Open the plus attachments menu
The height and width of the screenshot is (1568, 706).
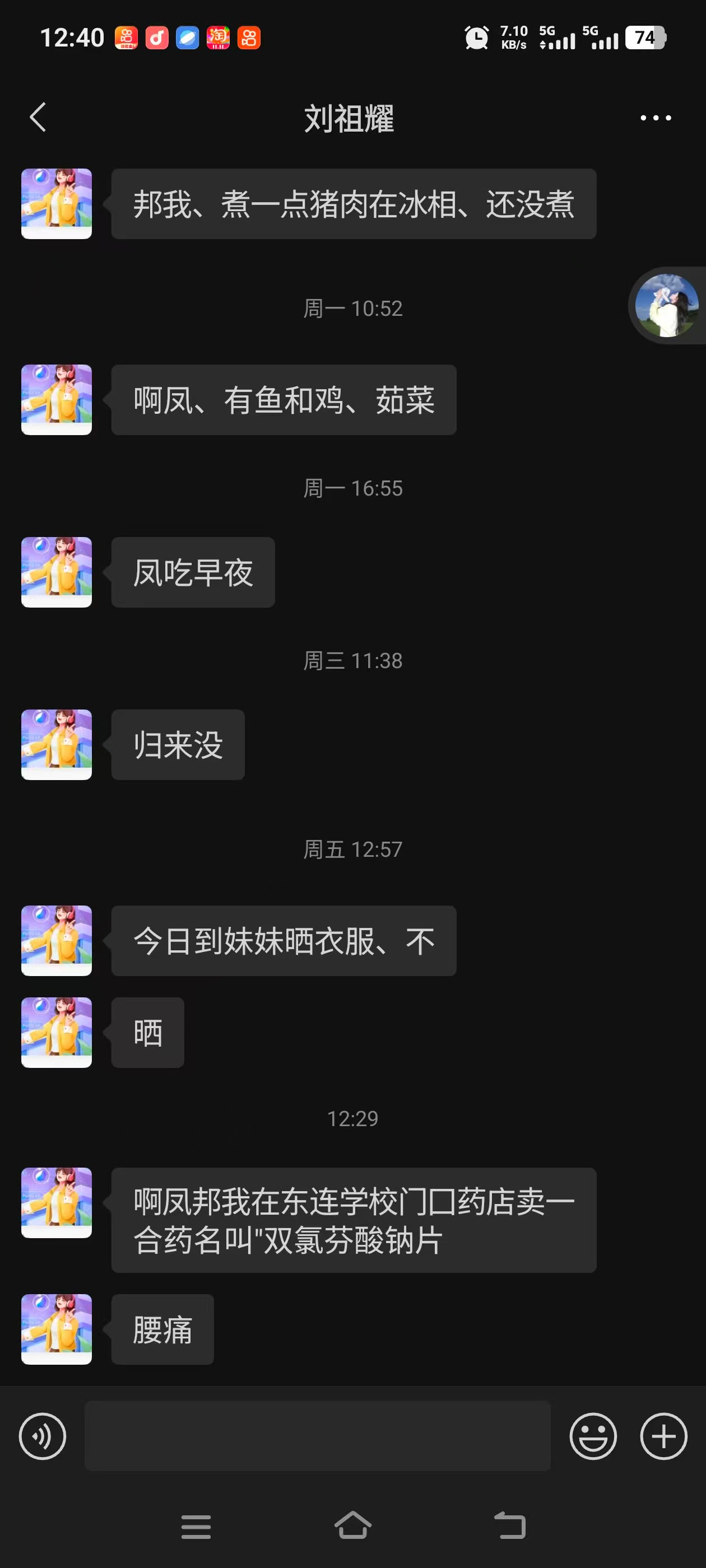pos(663,1436)
